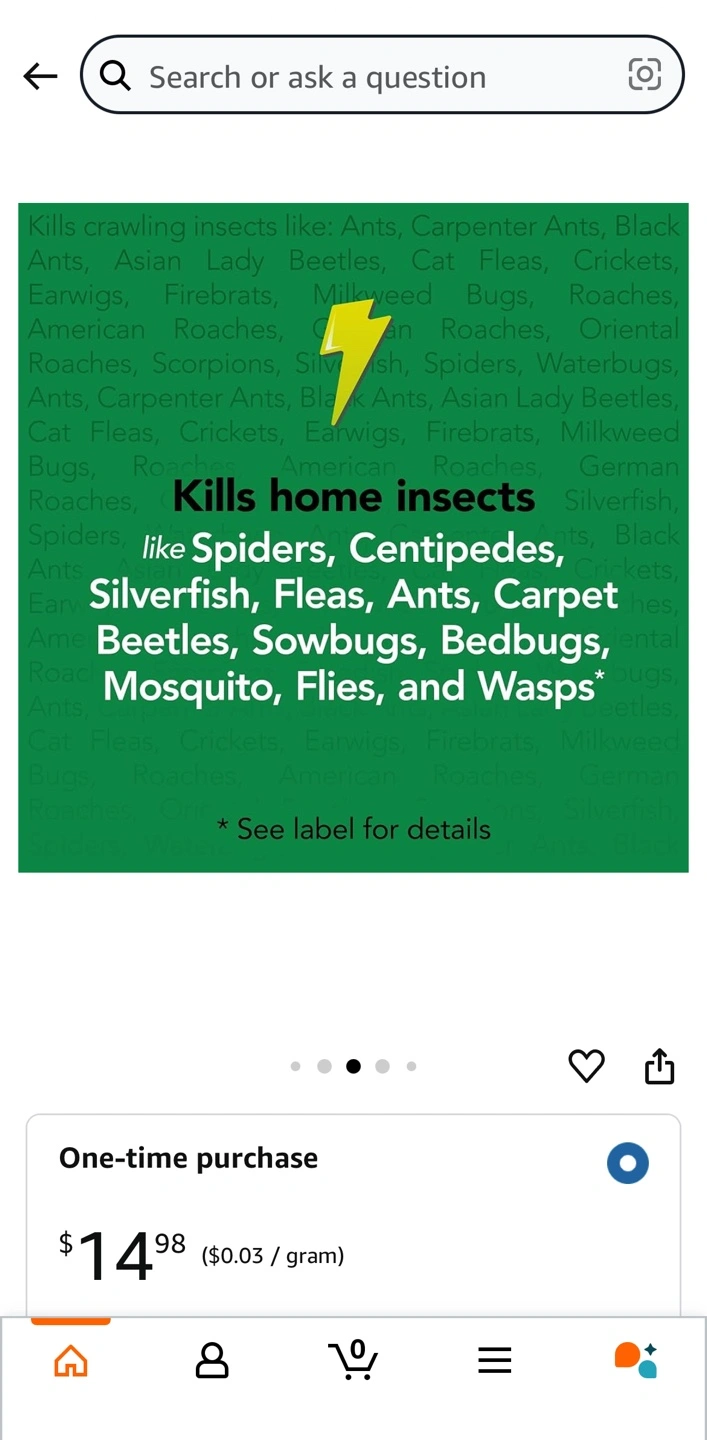707x1440 pixels.
Task: Open the account profile tab
Action: (211, 1360)
